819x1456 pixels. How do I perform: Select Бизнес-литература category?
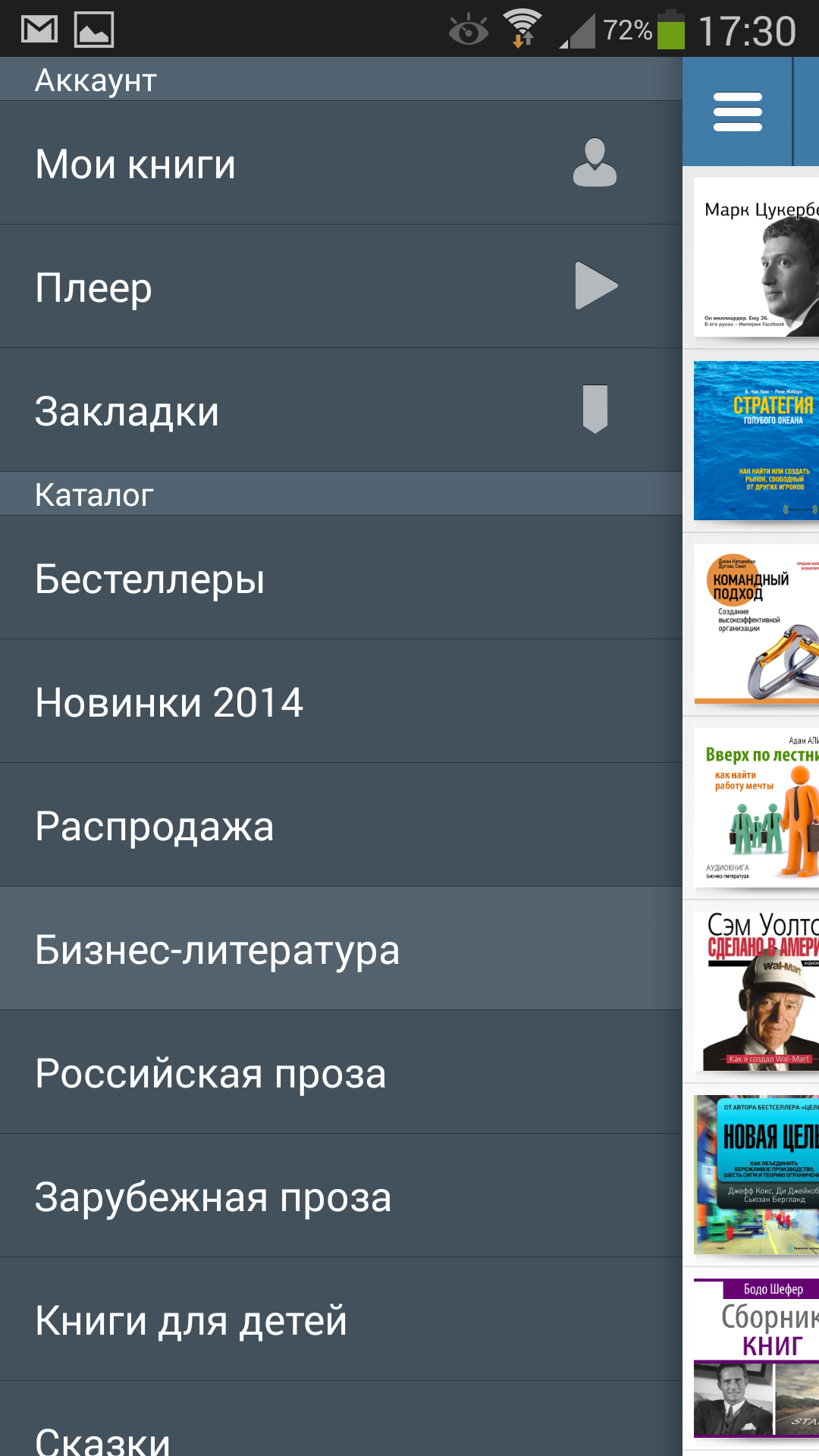341,949
